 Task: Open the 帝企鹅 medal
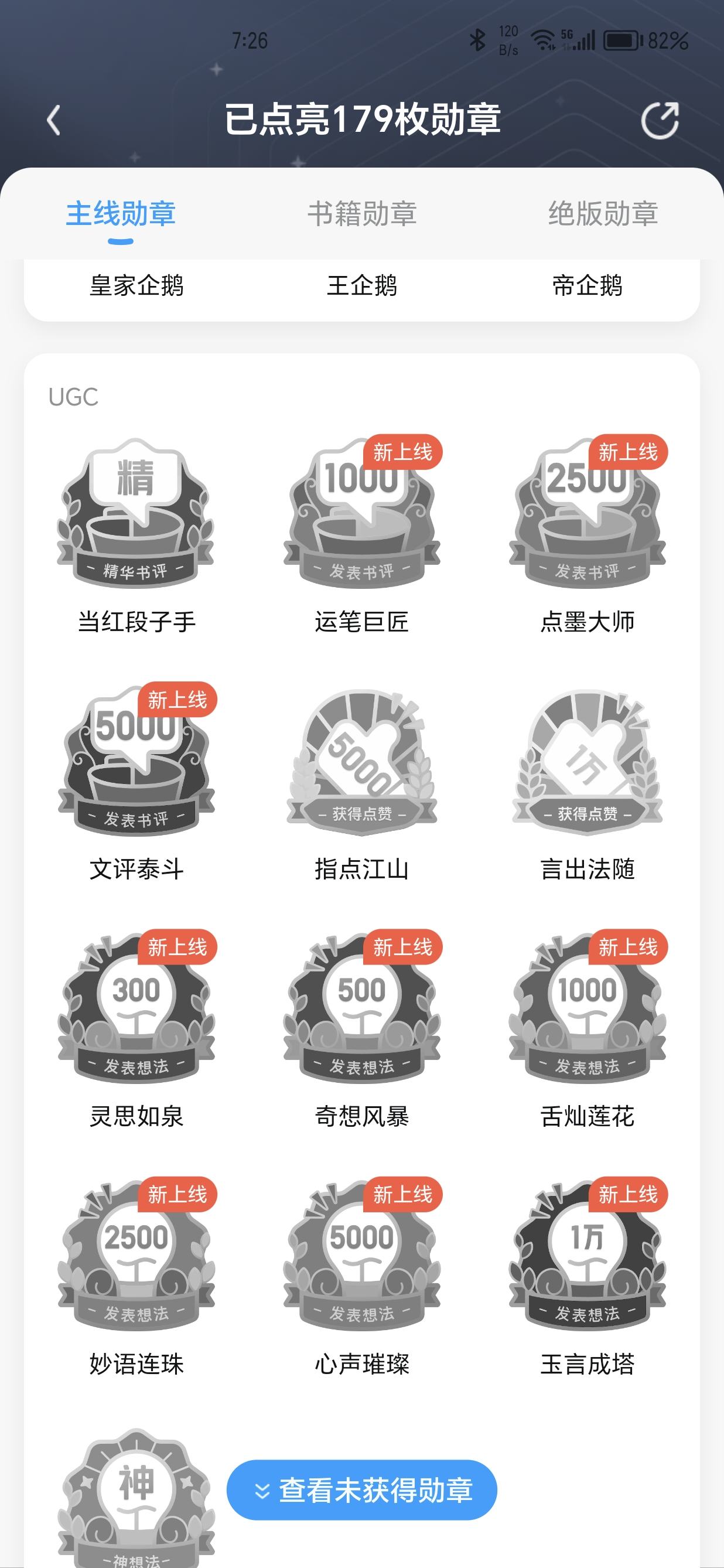[587, 285]
